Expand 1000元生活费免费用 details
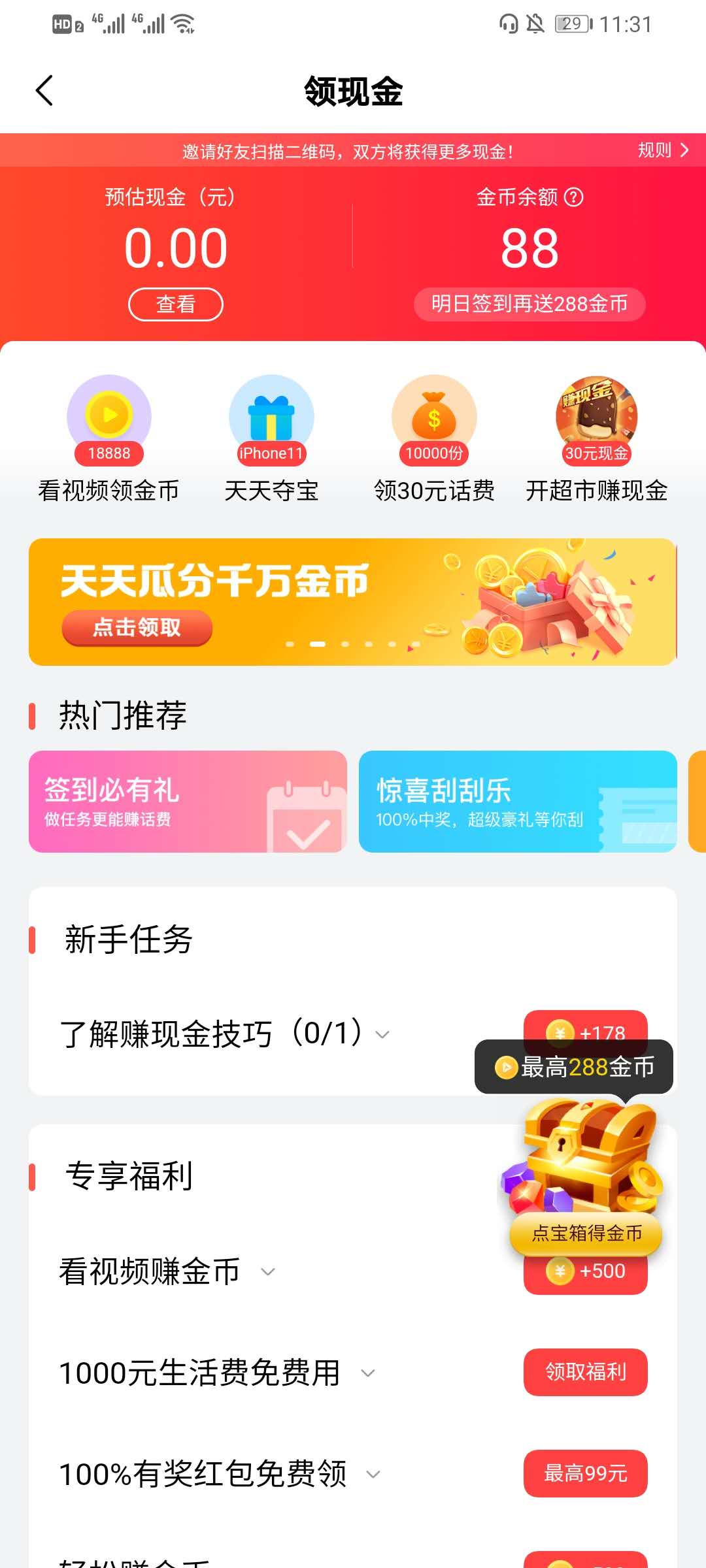Viewport: 706px width, 1568px height. 368,1373
